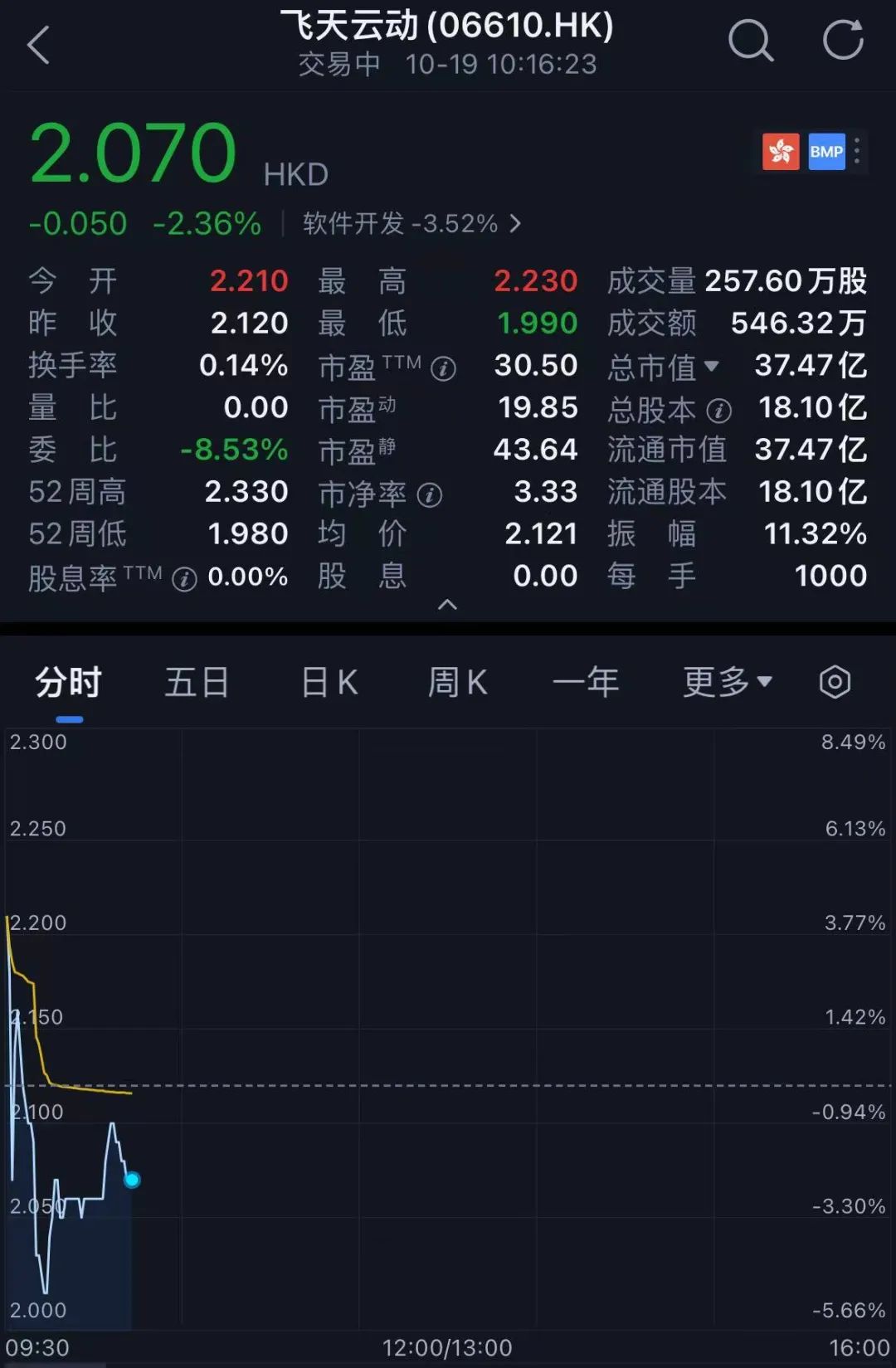
Task: Go back using the top-left arrow
Action: click(39, 45)
